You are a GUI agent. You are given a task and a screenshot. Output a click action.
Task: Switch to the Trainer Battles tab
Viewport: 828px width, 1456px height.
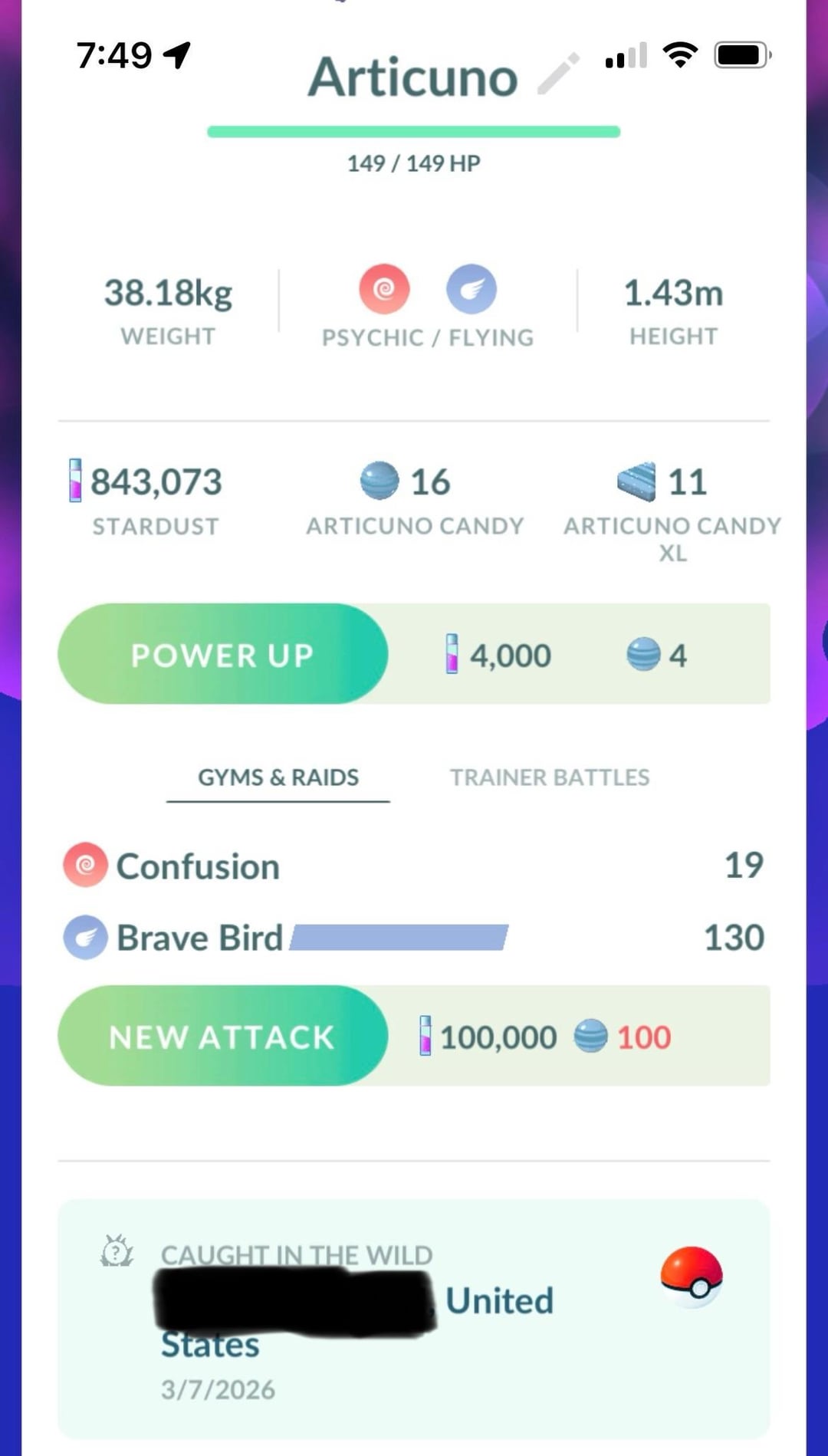tap(549, 777)
